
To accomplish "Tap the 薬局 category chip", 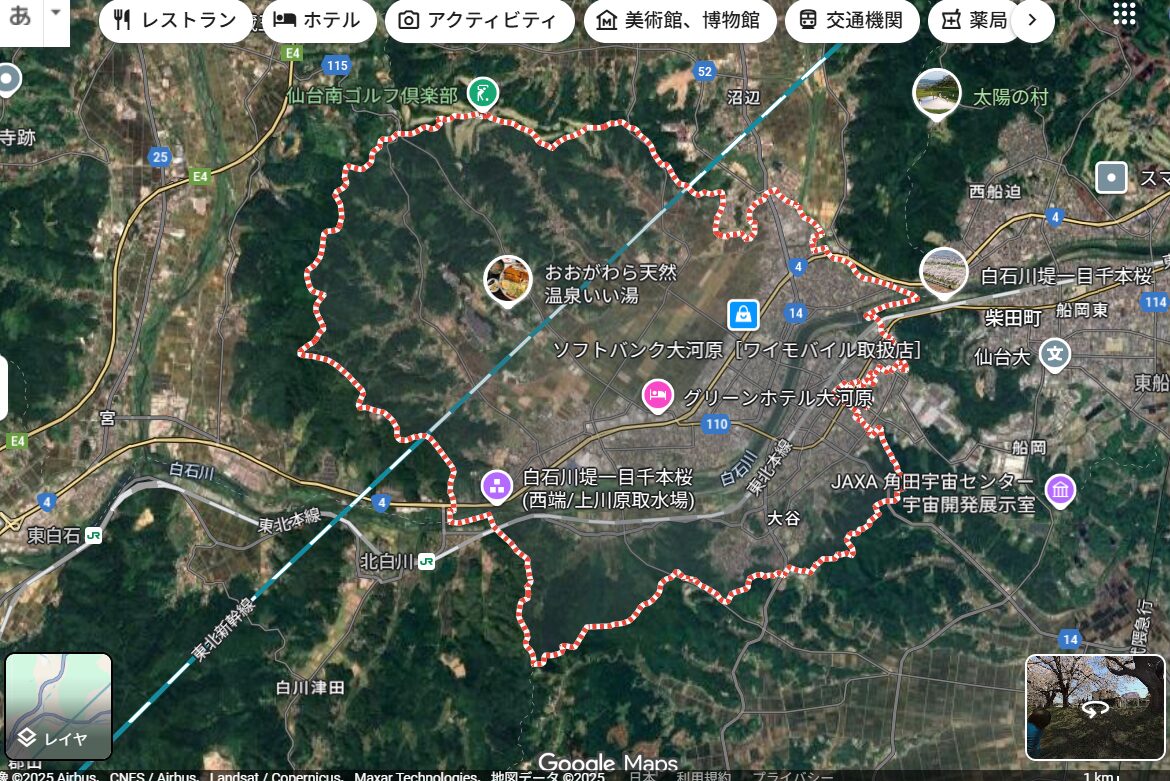I will click(x=974, y=20).
